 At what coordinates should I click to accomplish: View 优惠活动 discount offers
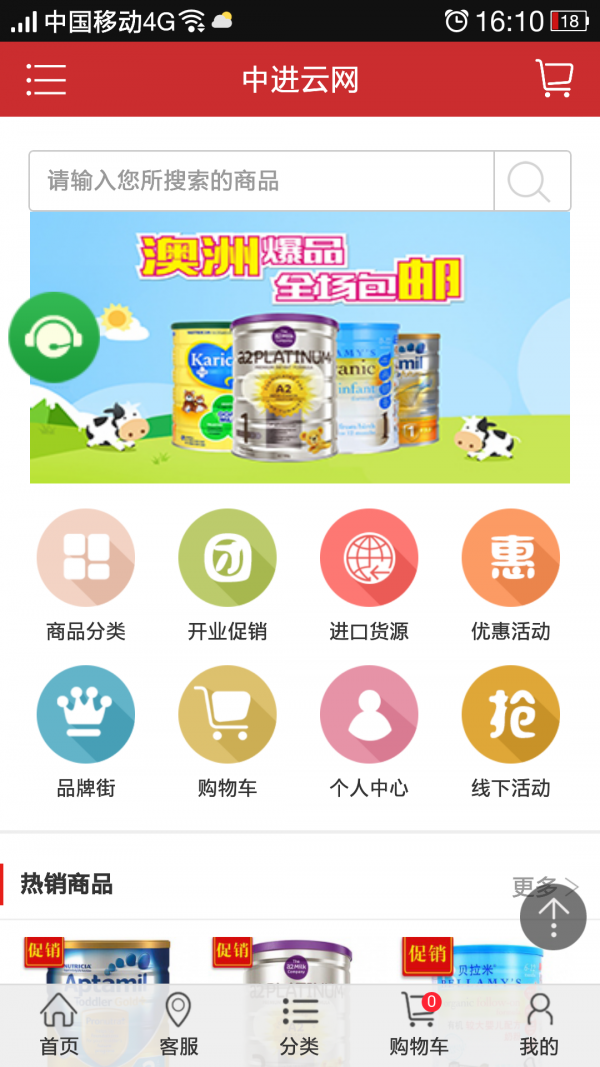pos(510,558)
